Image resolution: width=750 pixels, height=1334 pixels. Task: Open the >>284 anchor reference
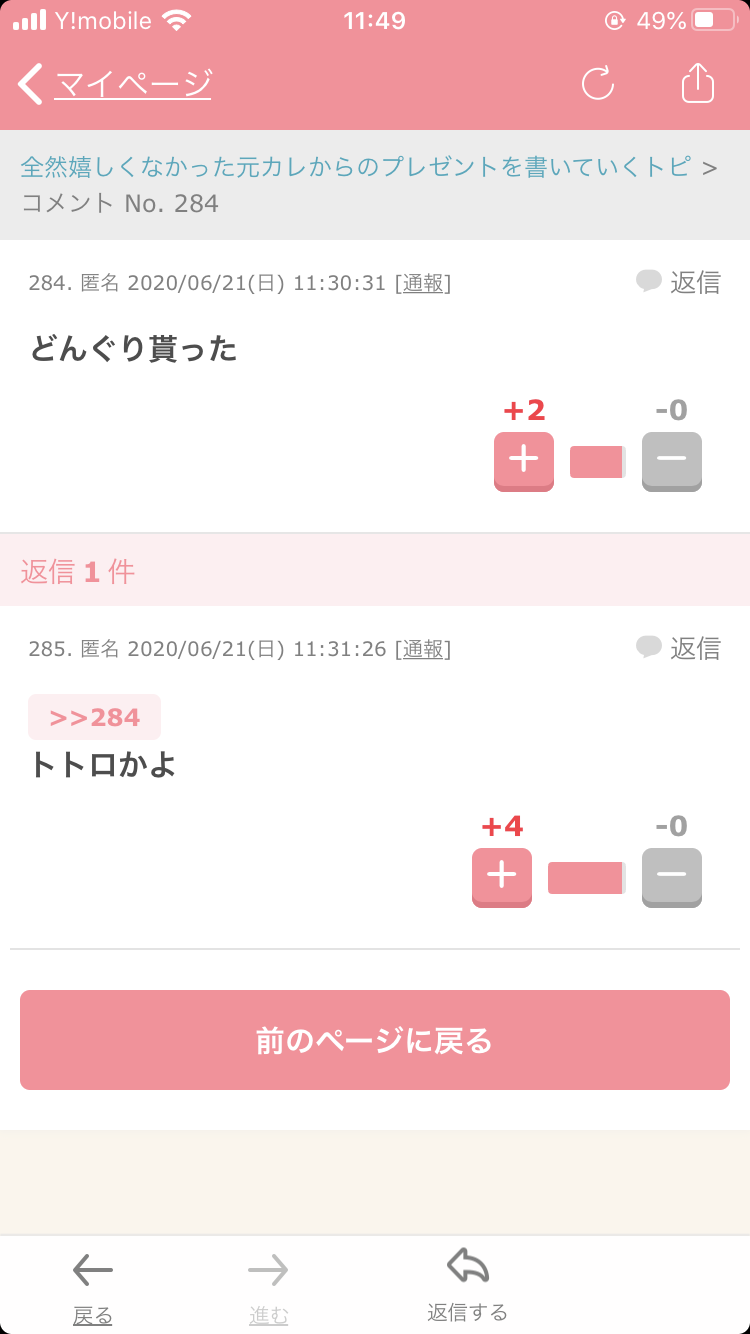[94, 717]
